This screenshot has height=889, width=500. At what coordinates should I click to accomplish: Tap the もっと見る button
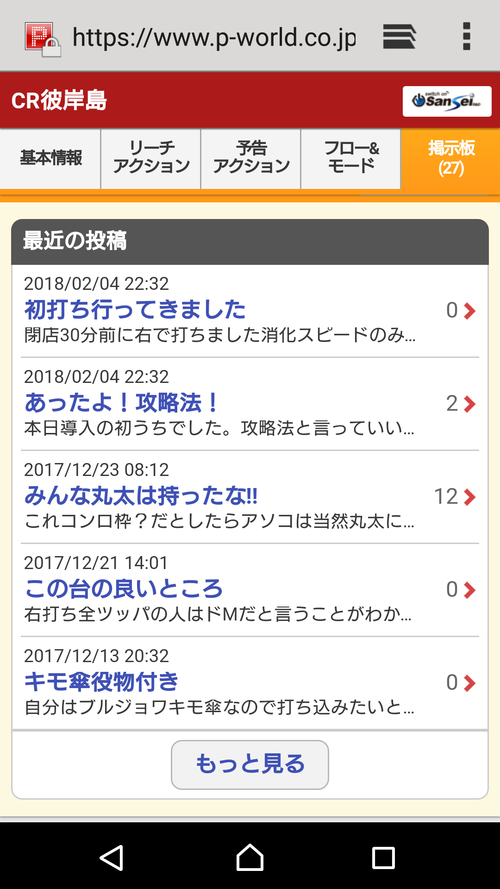[250, 764]
